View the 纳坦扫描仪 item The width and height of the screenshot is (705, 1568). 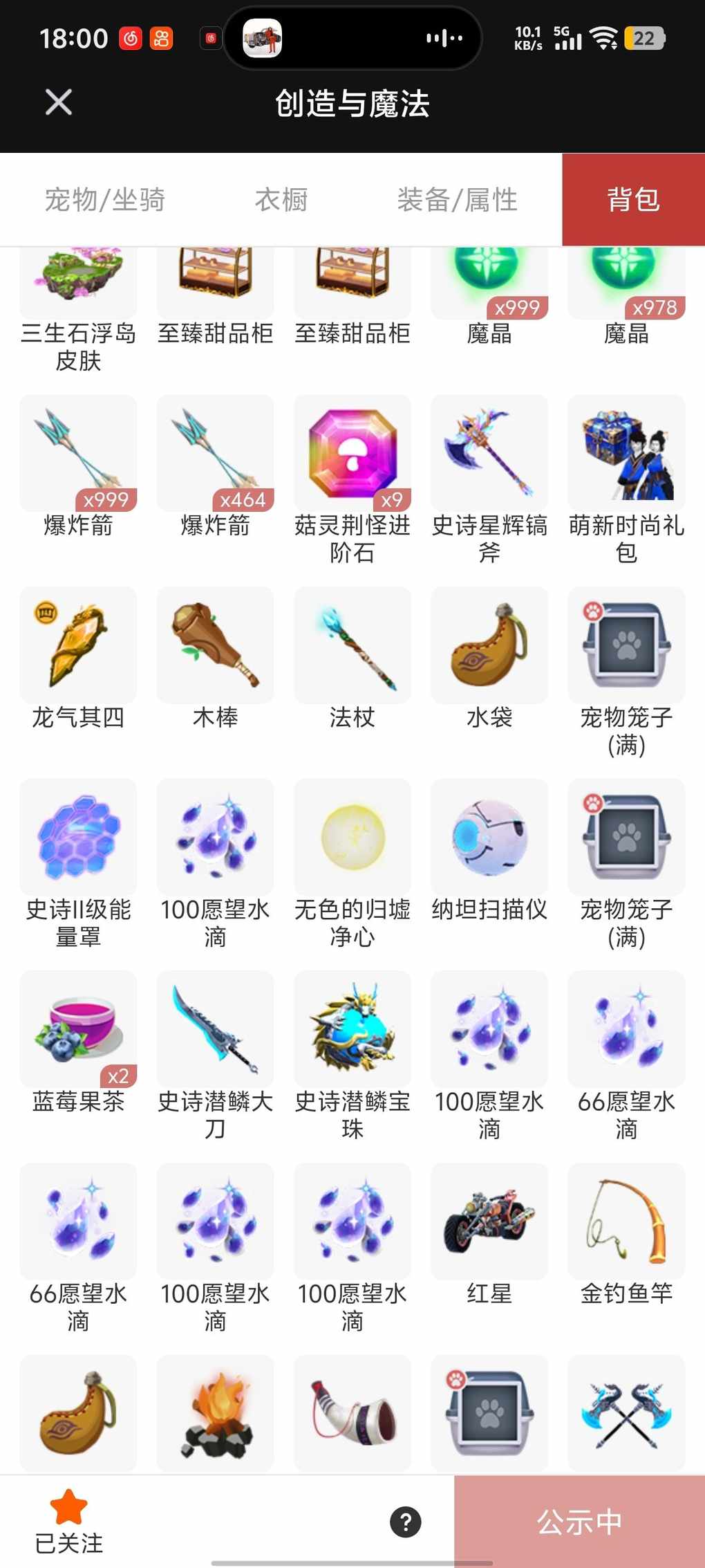489,838
